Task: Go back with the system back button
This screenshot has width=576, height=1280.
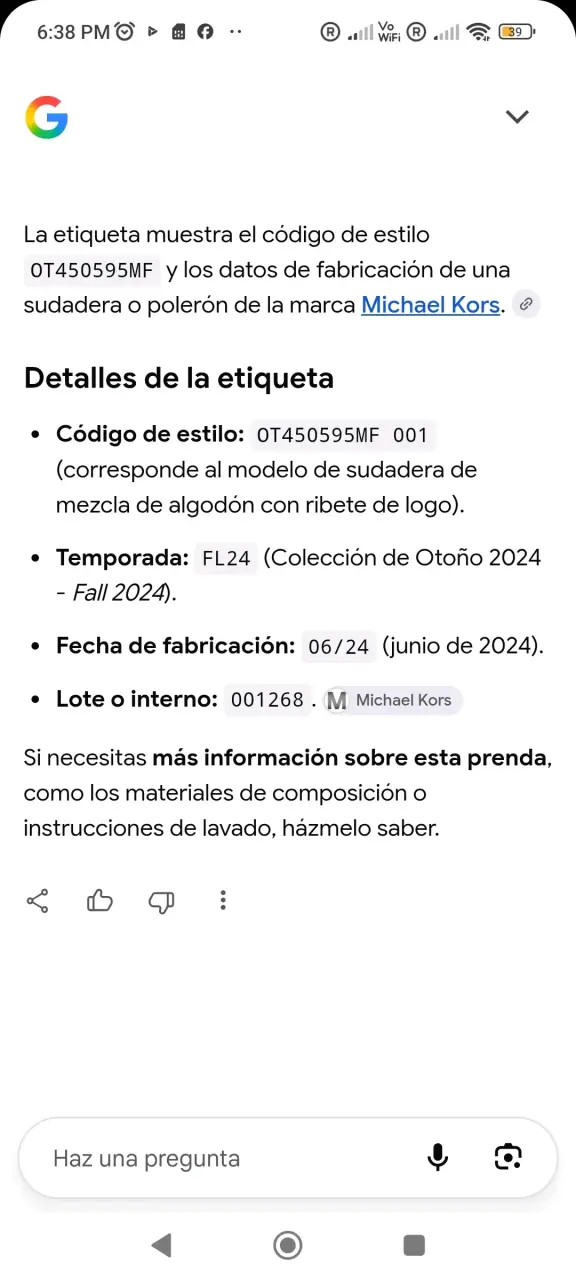Action: click(x=161, y=1245)
